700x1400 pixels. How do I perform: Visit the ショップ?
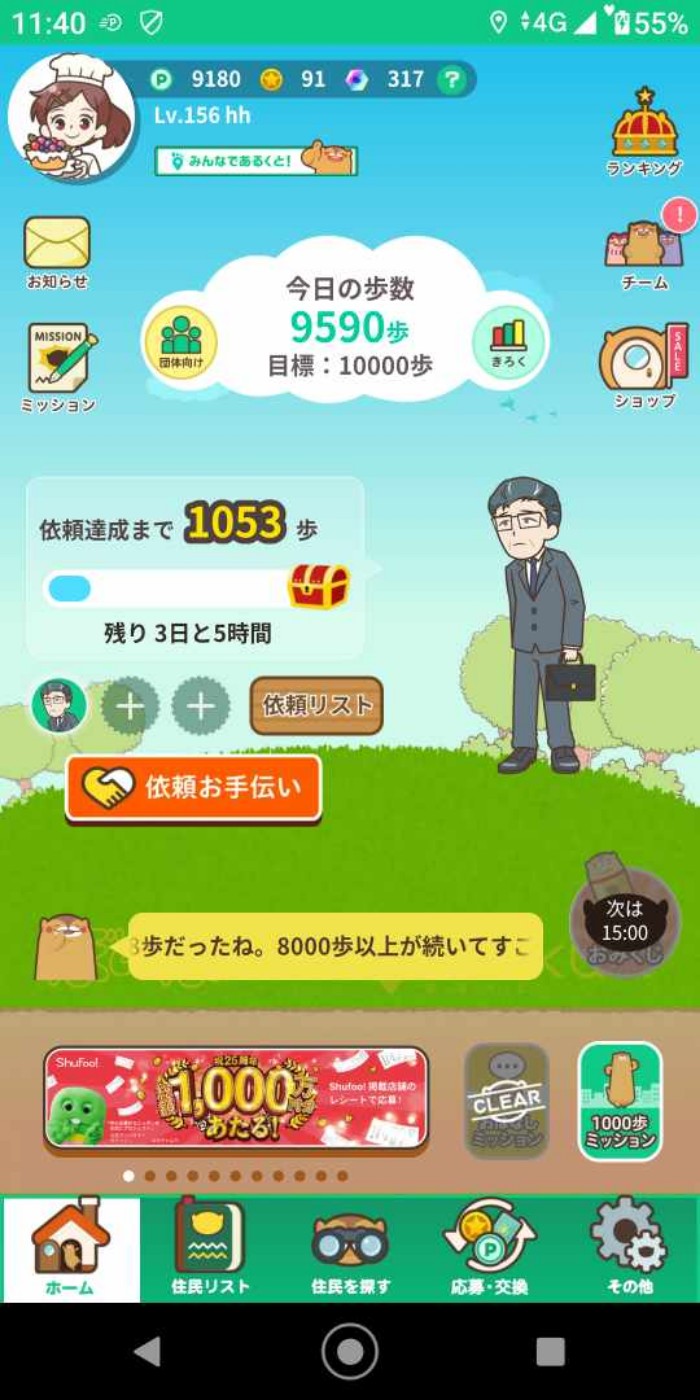(645, 362)
